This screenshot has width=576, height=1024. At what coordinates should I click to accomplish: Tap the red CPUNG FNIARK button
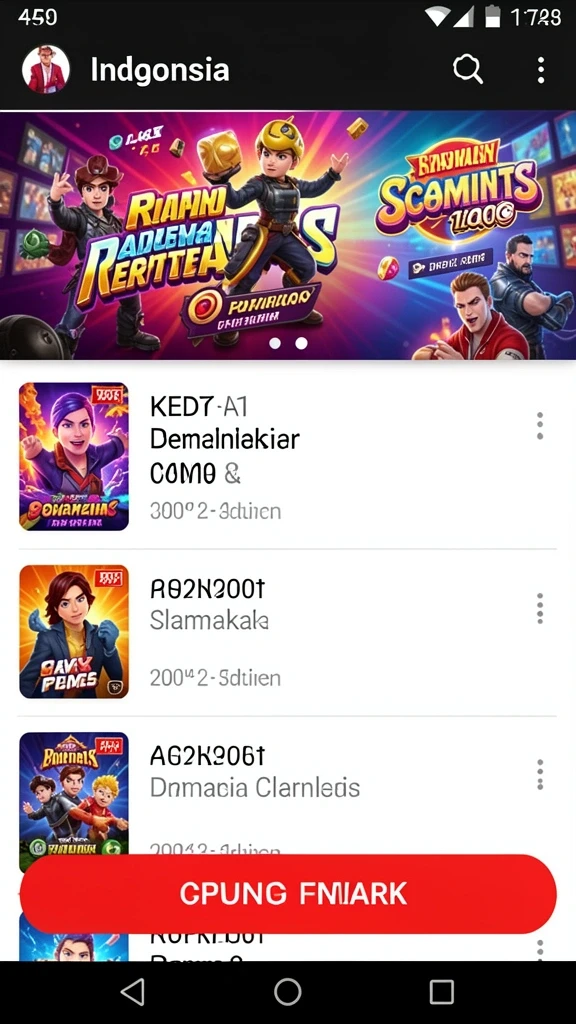[x=288, y=894]
